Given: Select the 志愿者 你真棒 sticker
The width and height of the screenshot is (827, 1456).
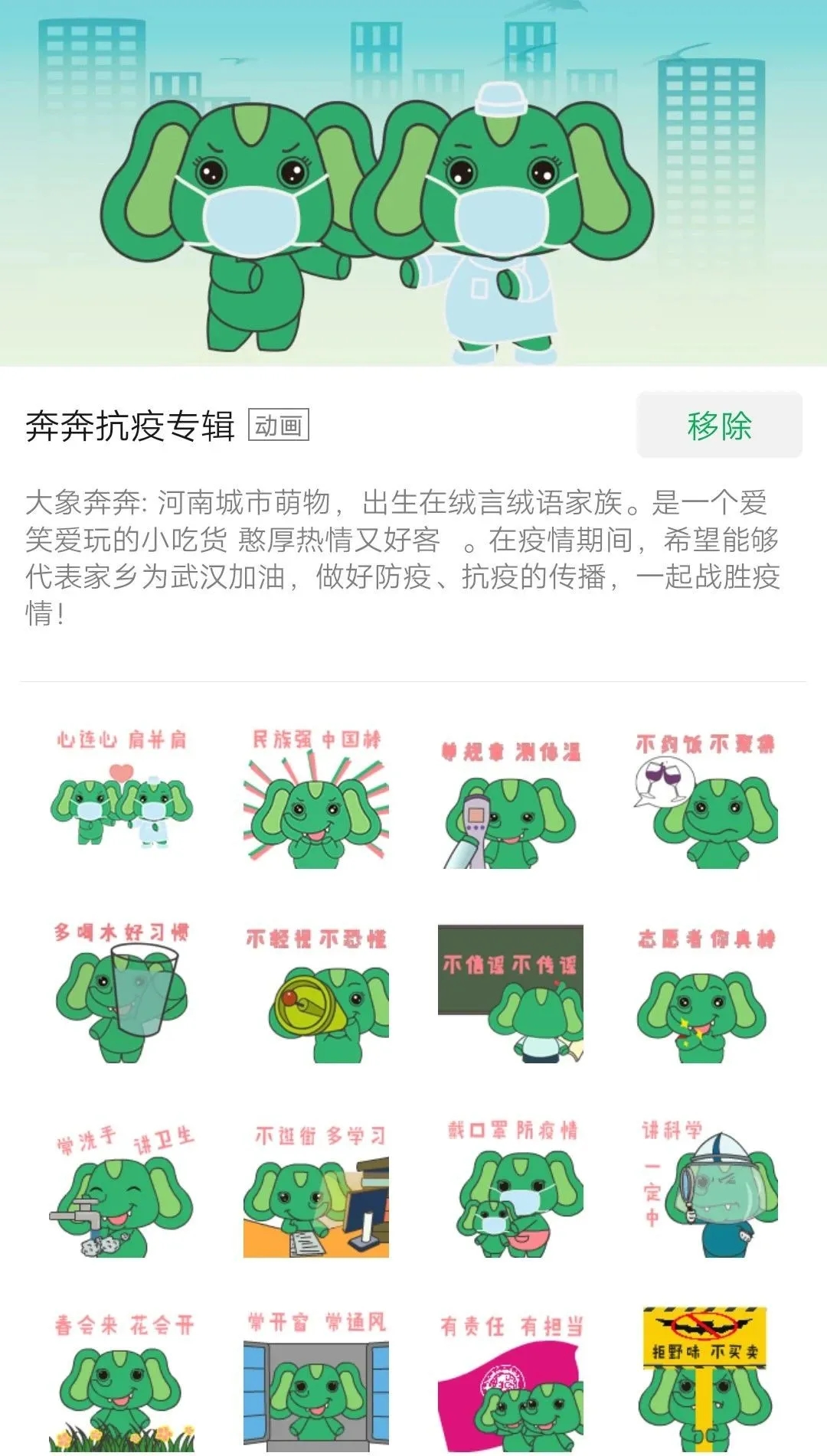Looking at the screenshot, I should [x=705, y=995].
